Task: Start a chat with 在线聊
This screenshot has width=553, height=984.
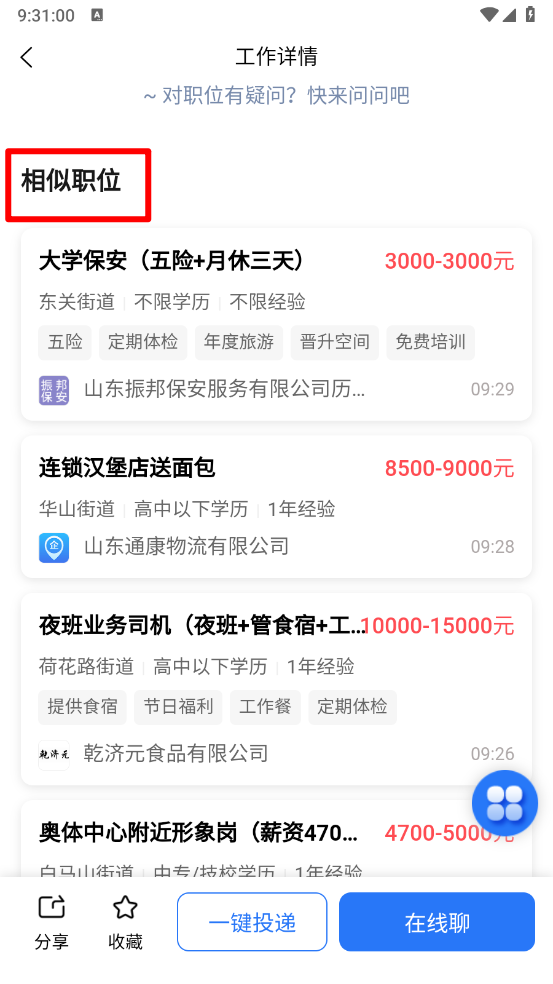Action: point(437,922)
